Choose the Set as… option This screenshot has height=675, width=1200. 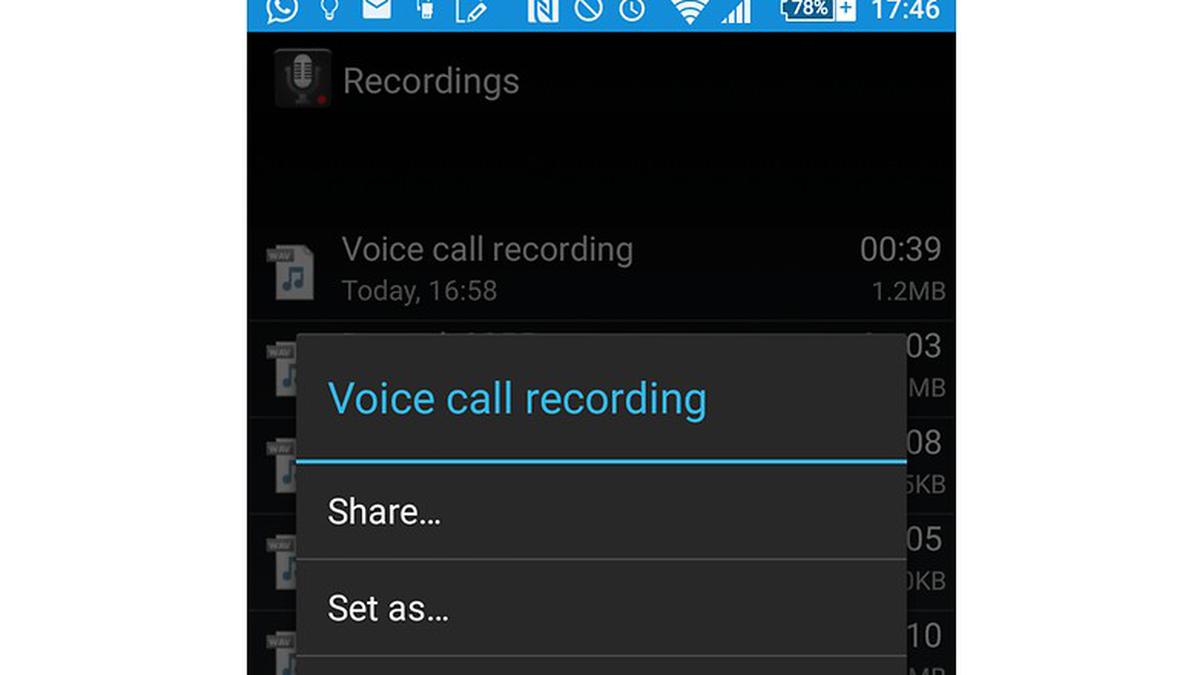pos(388,608)
